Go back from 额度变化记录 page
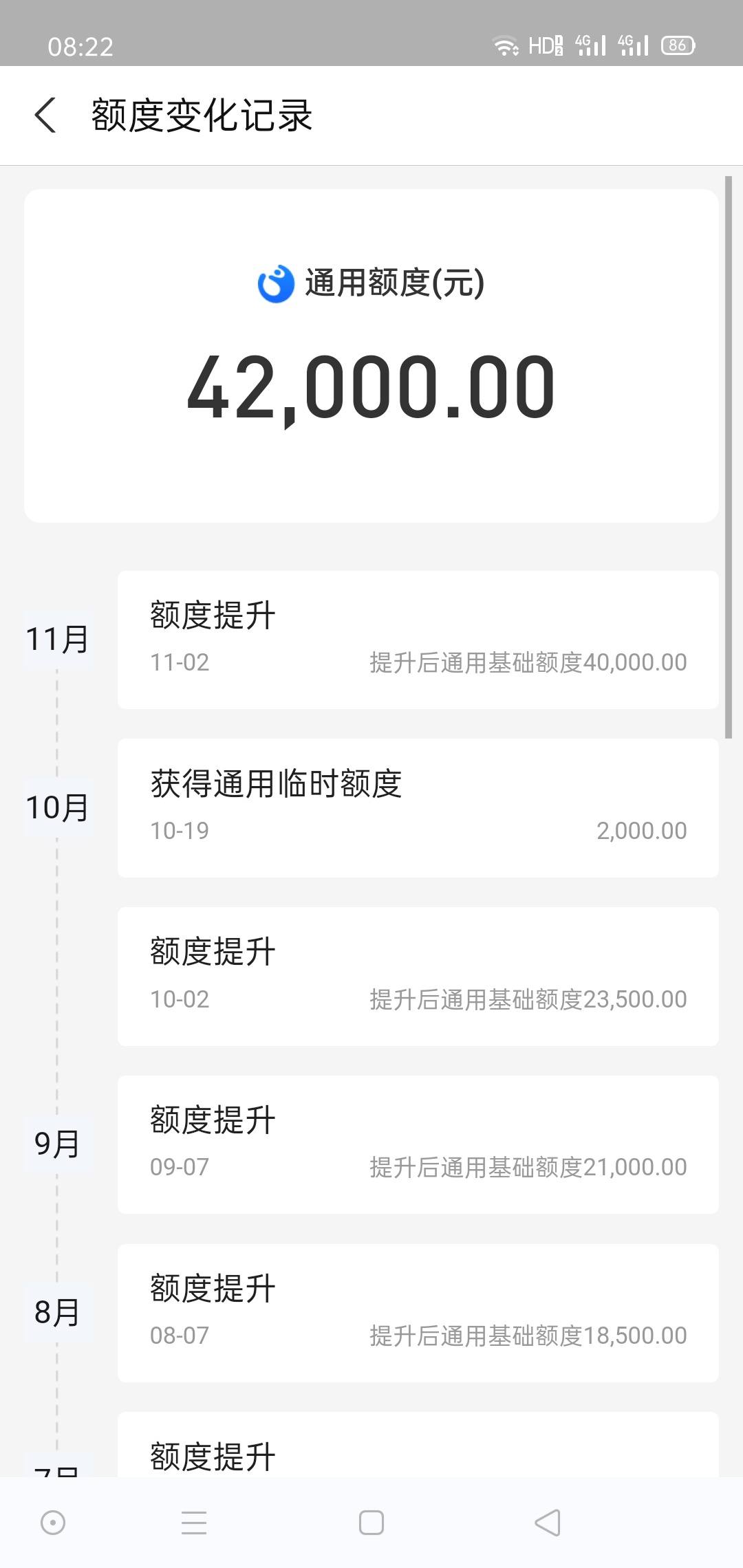 pyautogui.click(x=45, y=115)
